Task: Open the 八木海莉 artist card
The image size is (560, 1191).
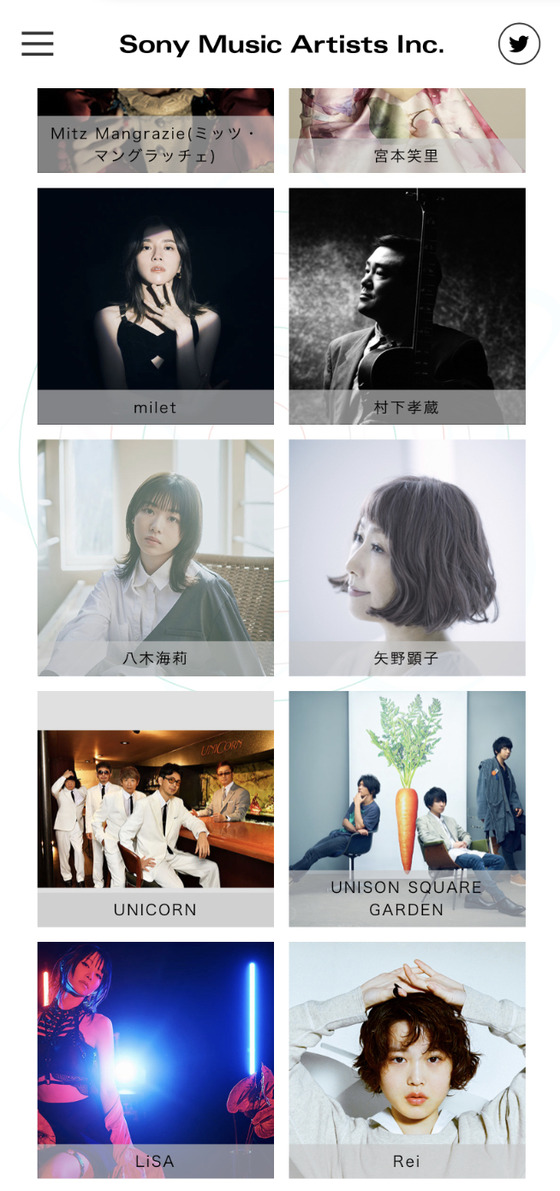Action: point(156,558)
